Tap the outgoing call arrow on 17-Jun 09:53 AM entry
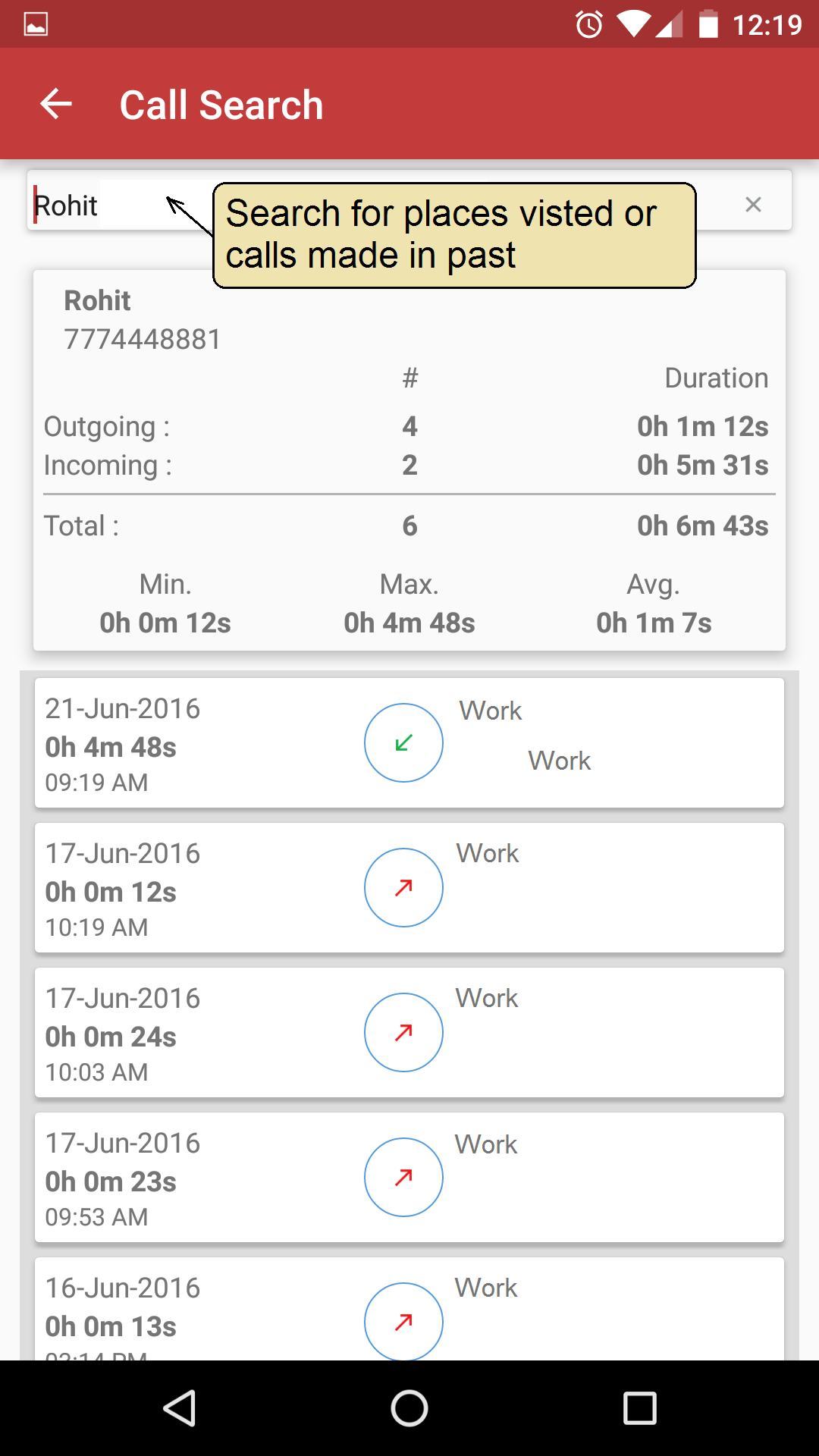This screenshot has height=1456, width=819. (x=403, y=1177)
